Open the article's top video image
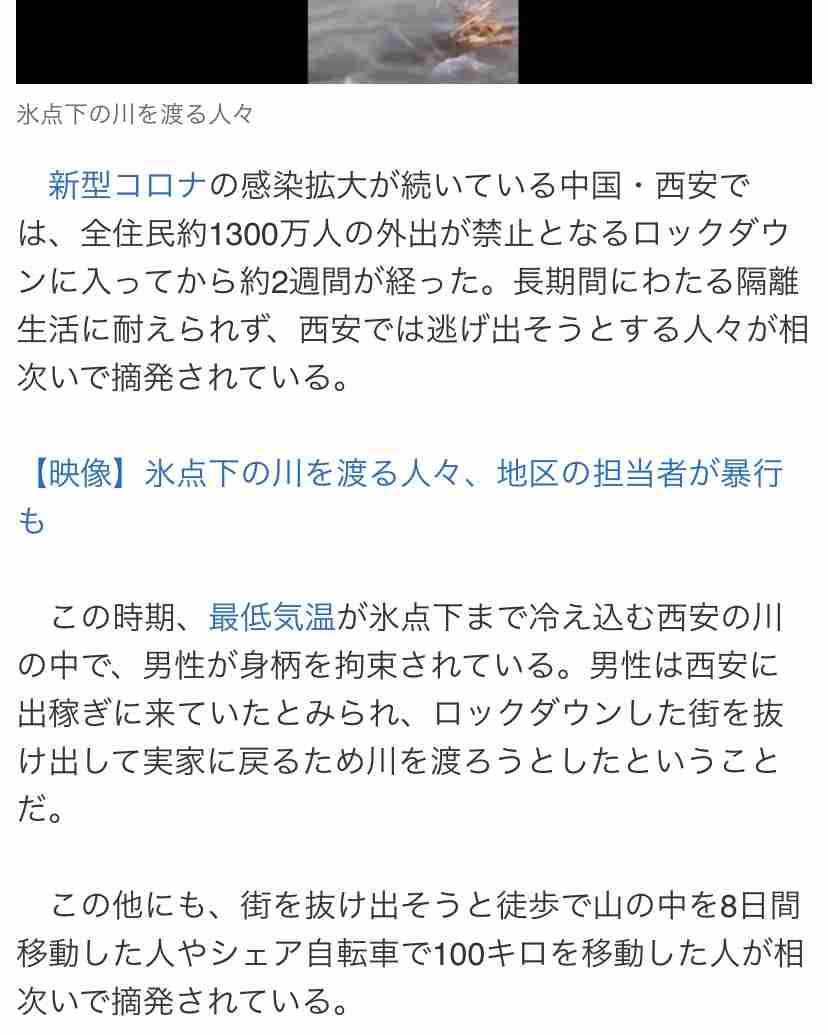828x1035 pixels. pyautogui.click(x=413, y=40)
